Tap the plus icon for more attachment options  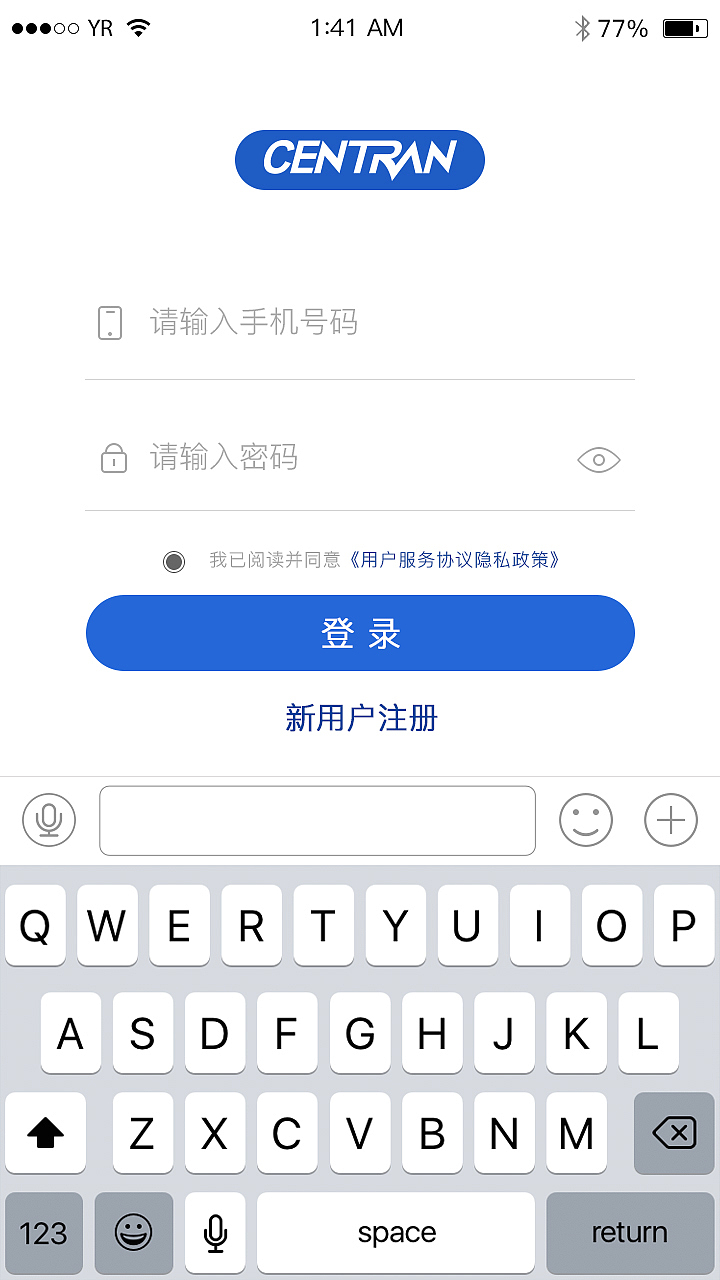point(670,819)
